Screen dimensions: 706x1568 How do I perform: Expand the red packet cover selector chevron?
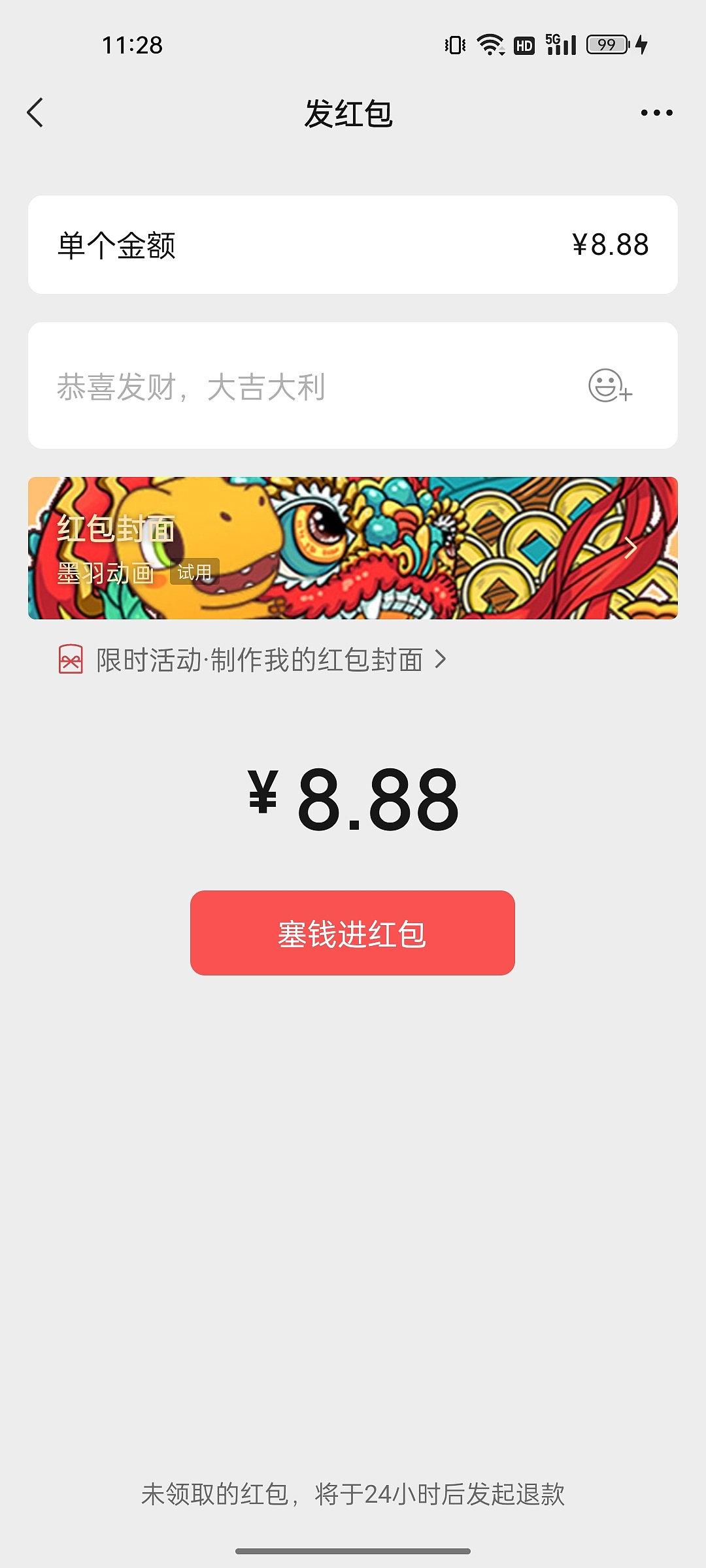[x=630, y=549]
